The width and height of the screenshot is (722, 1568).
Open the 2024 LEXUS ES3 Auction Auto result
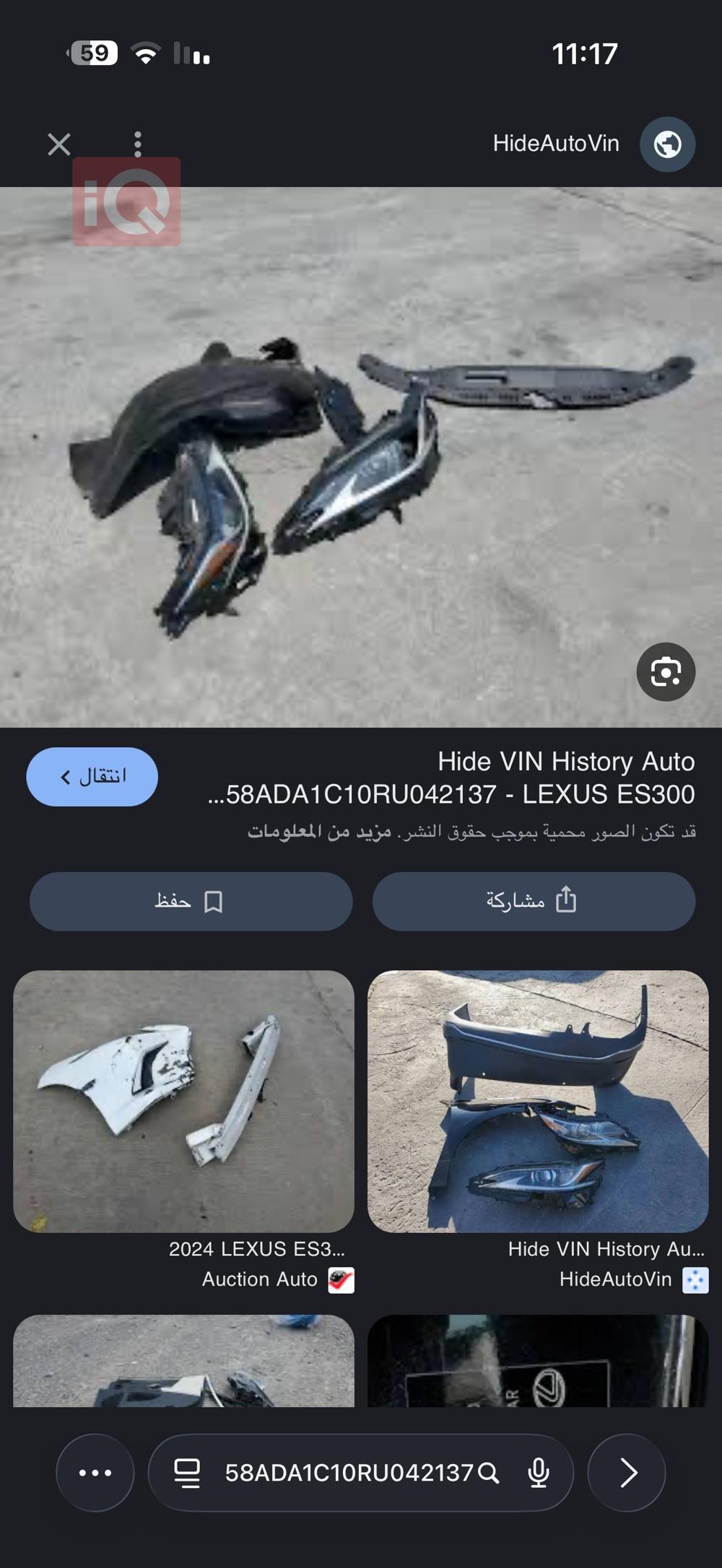[183, 1102]
